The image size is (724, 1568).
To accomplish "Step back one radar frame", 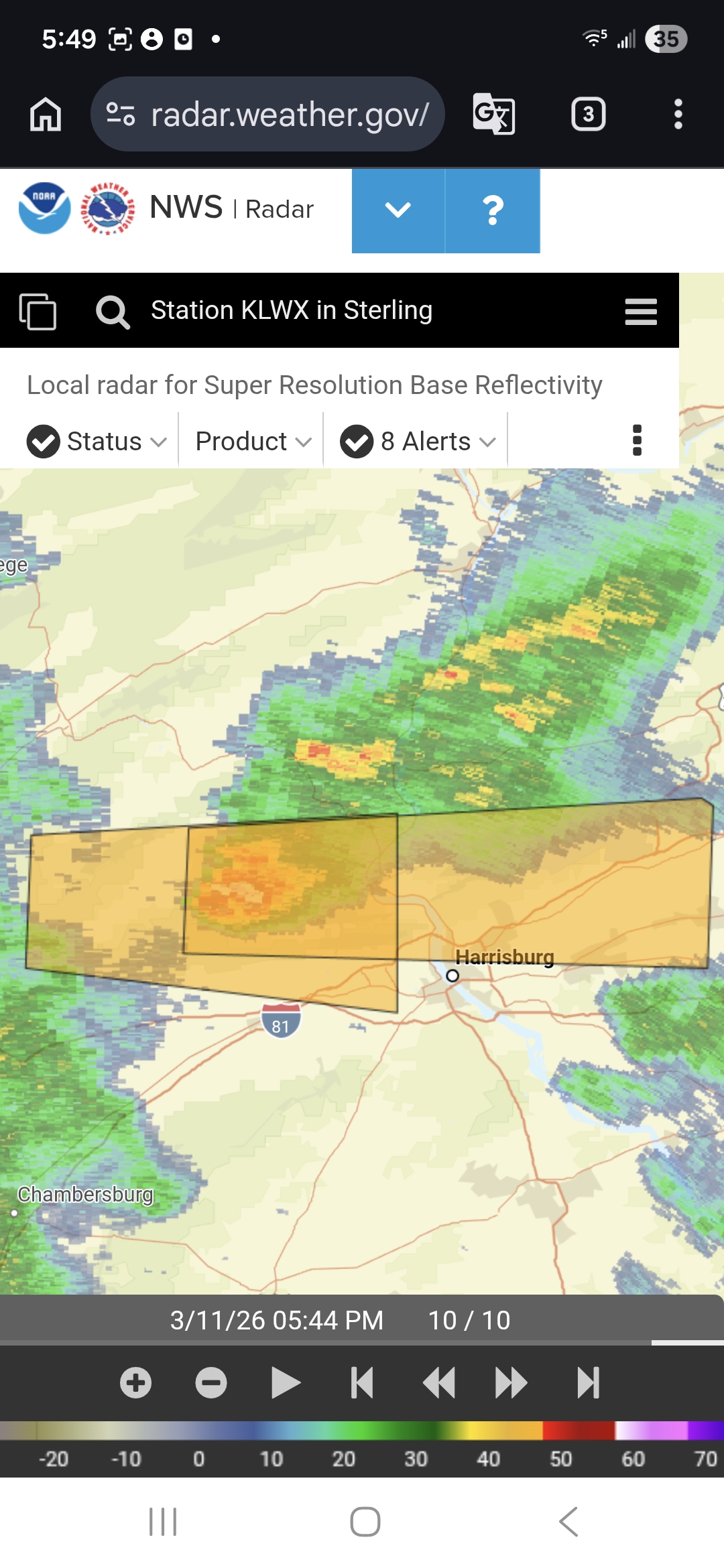I will 438,1382.
